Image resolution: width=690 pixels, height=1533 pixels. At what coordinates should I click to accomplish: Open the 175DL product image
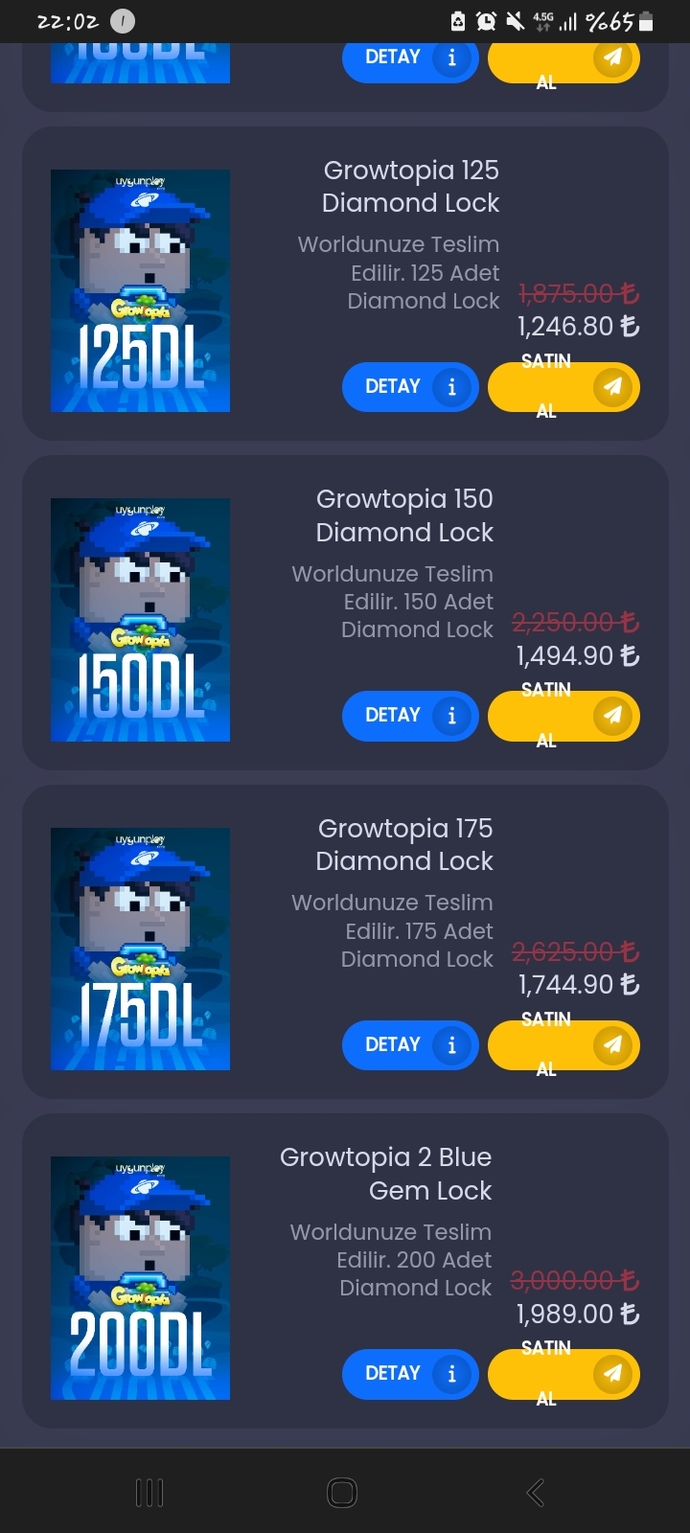click(140, 949)
